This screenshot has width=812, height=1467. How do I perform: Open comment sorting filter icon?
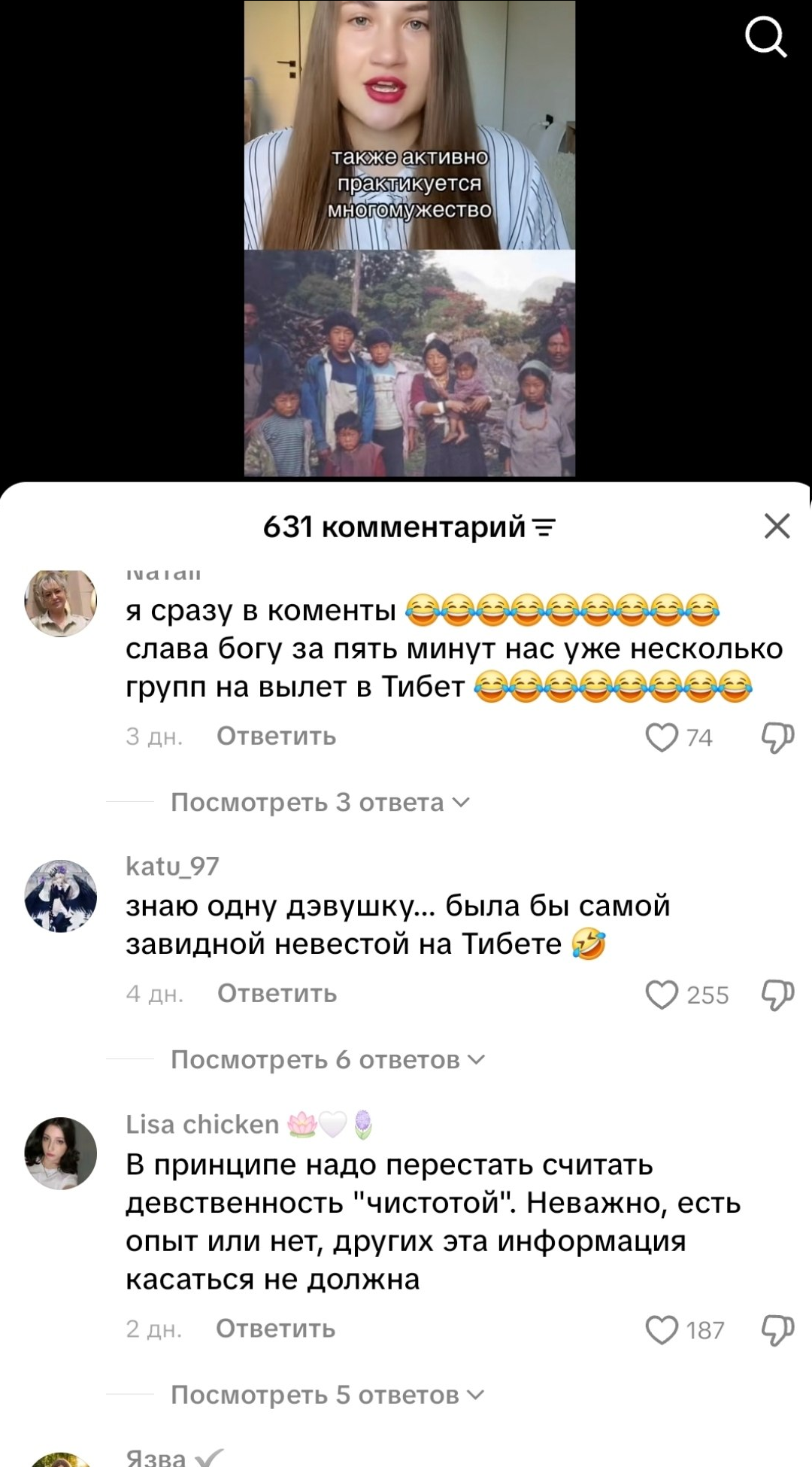pos(543,527)
